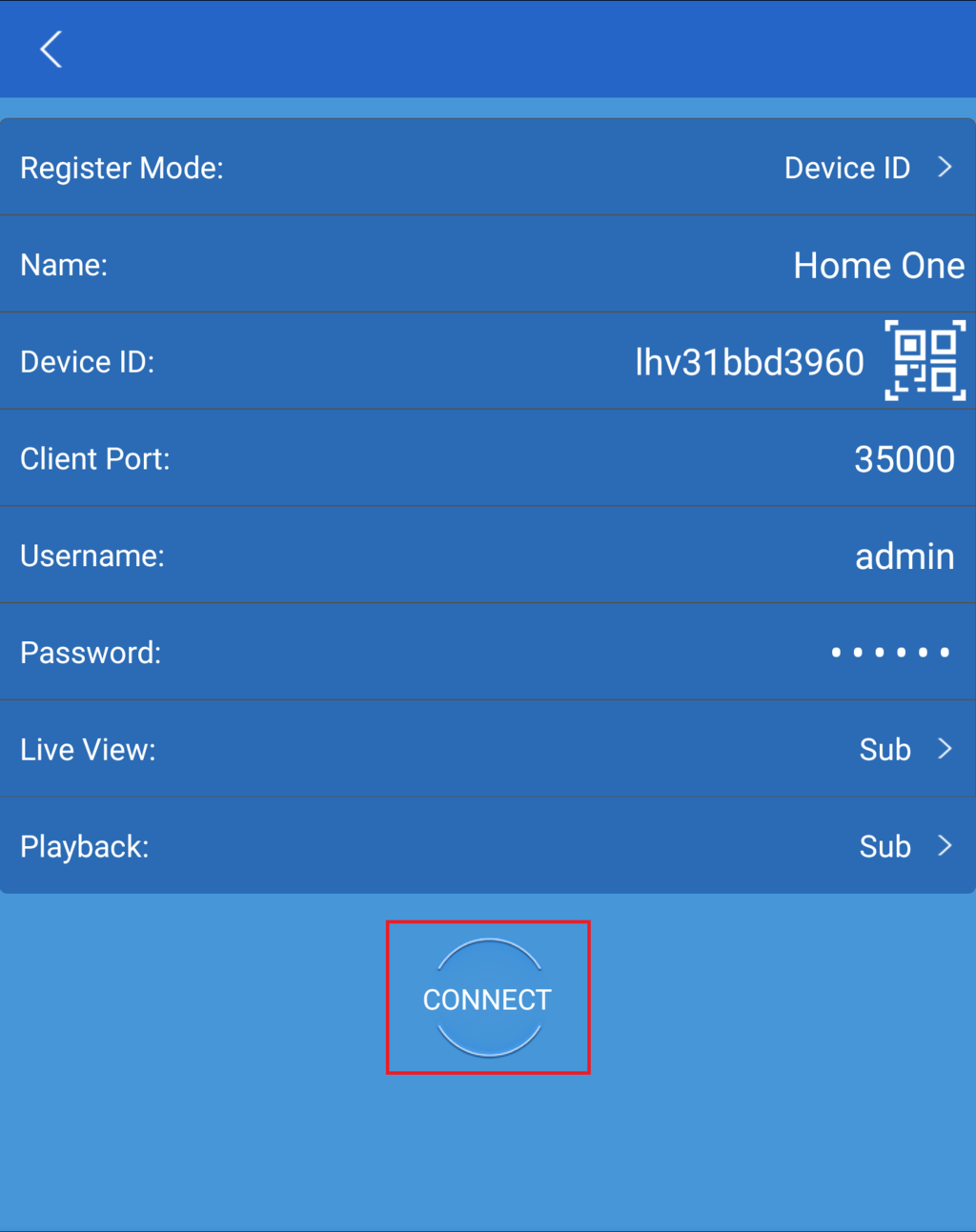Hit the CONNECT button
The width and height of the screenshot is (976, 1232).
point(488,999)
